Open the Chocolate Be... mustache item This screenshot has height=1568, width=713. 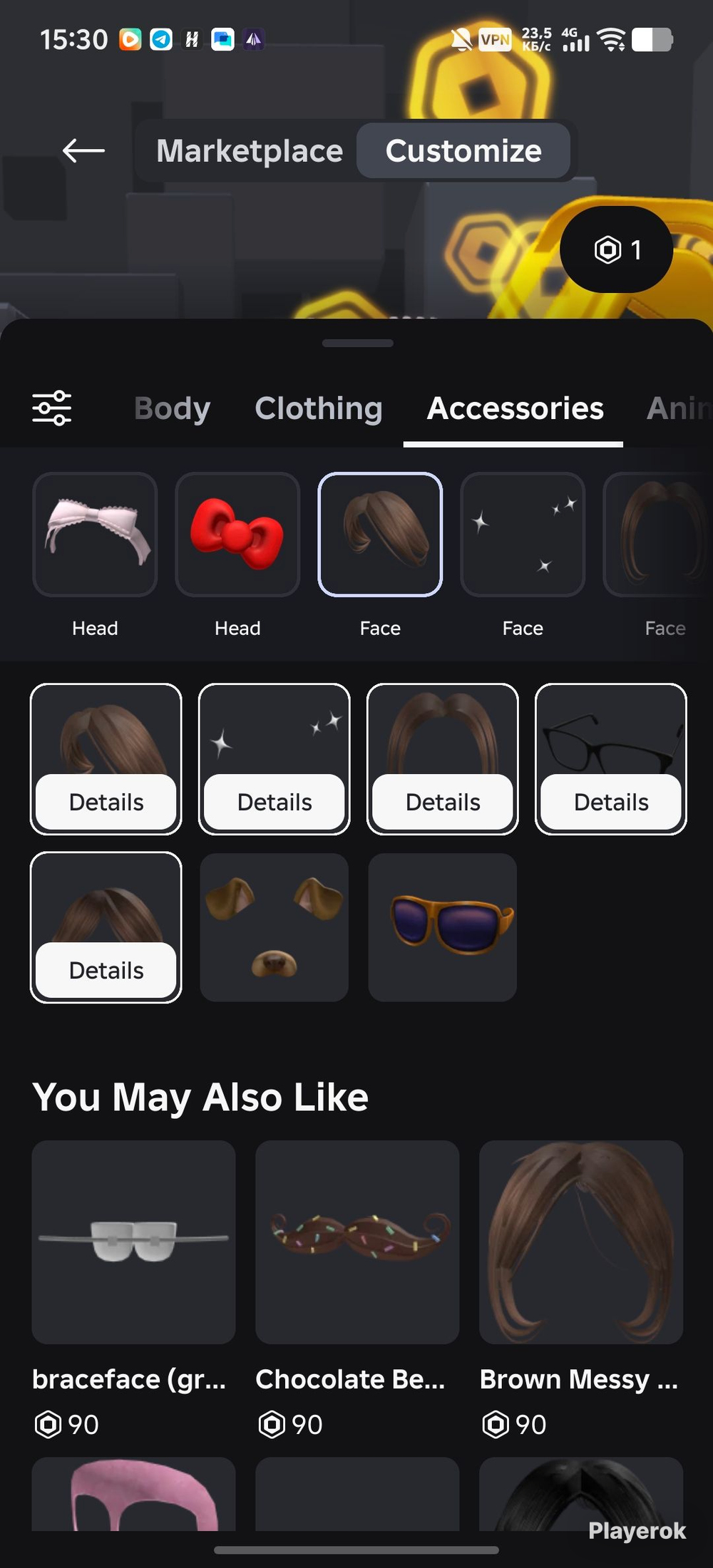[357, 1242]
